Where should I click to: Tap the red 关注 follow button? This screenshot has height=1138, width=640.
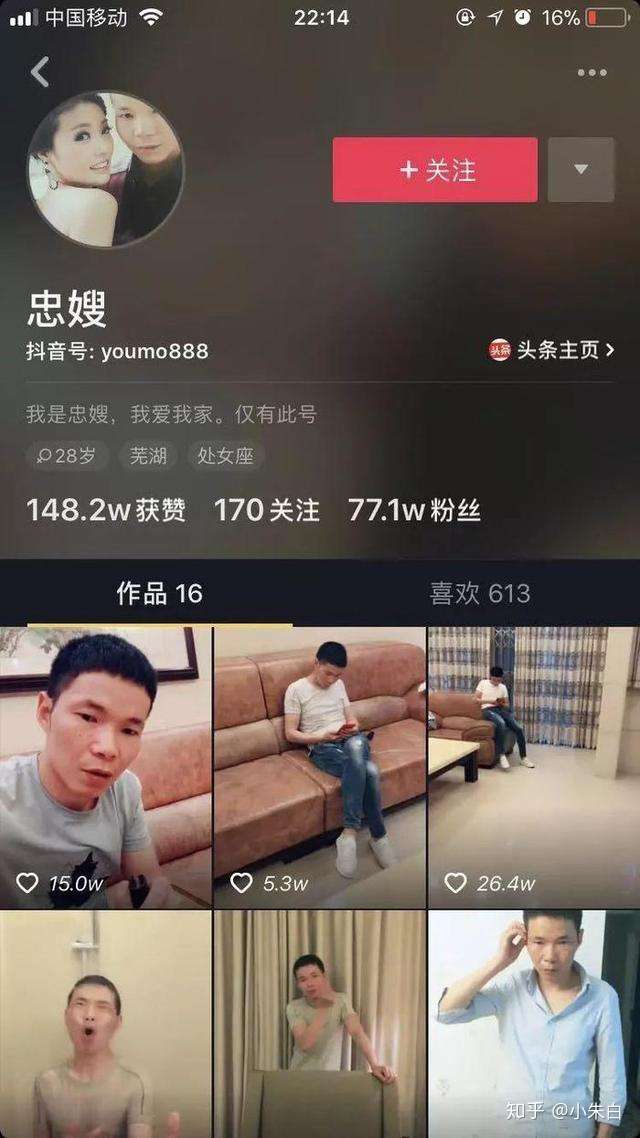(x=435, y=170)
